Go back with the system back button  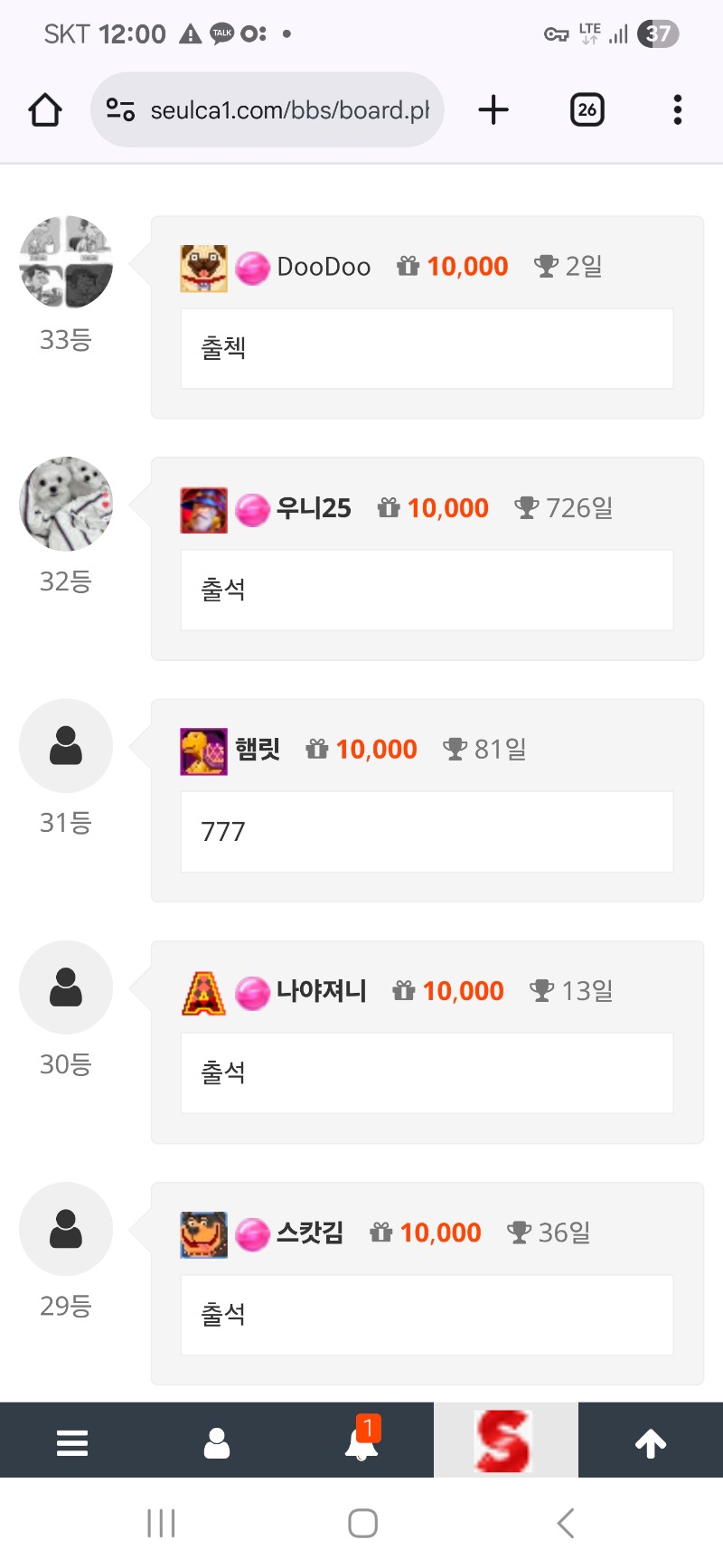coord(566,1523)
